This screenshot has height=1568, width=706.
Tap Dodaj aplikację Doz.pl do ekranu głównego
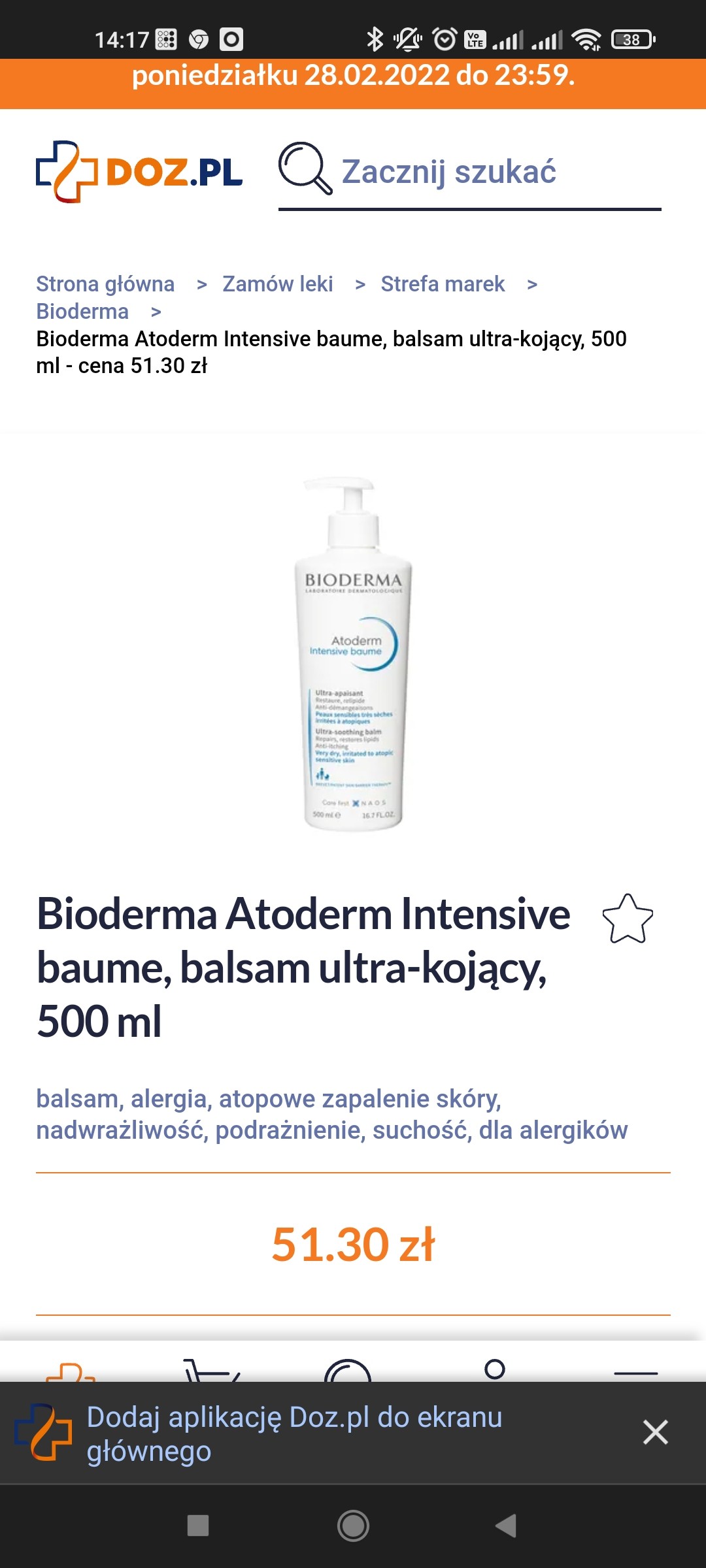pyautogui.click(x=294, y=1434)
